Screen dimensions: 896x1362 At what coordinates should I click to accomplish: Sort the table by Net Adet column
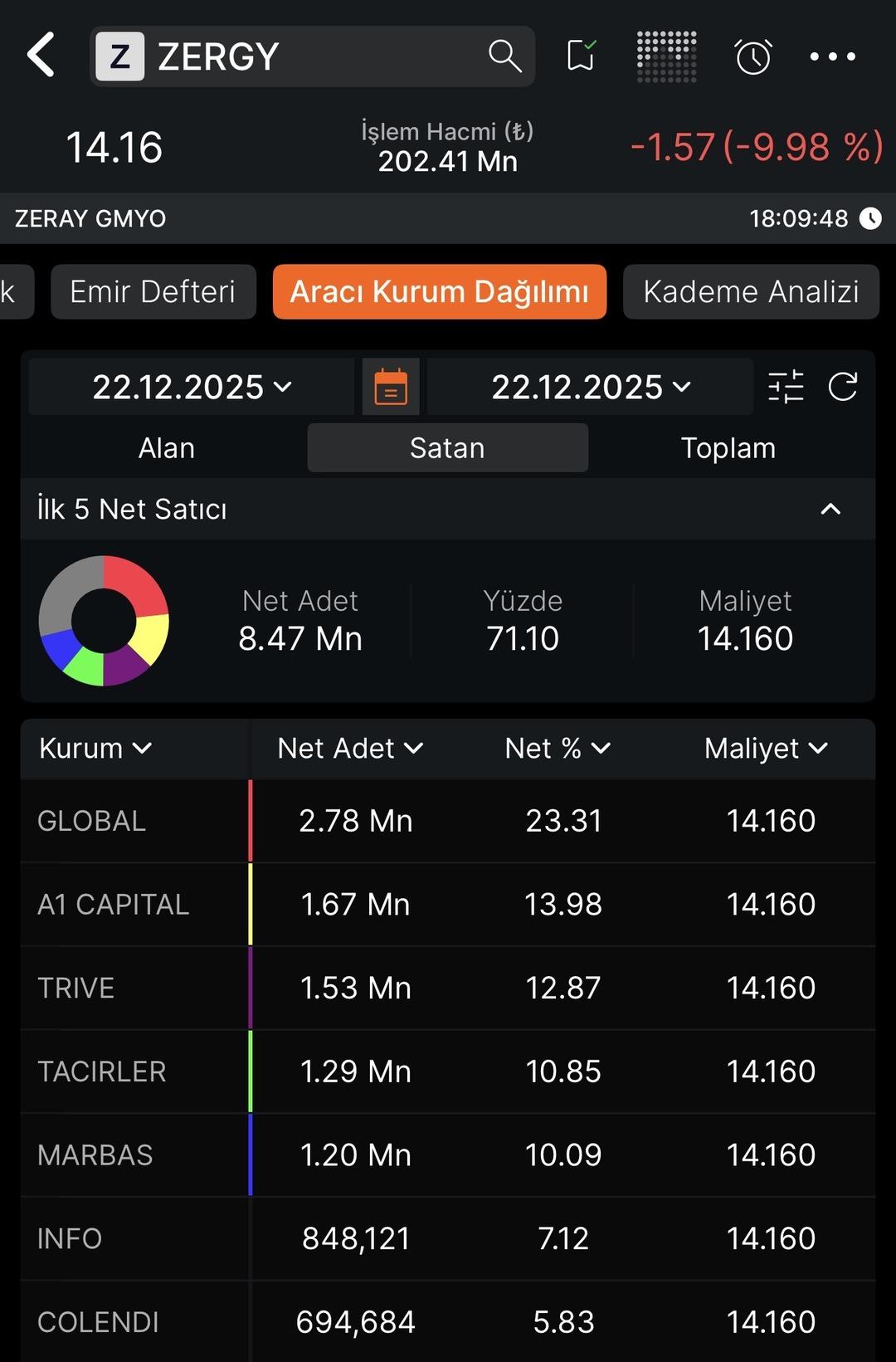point(349,748)
